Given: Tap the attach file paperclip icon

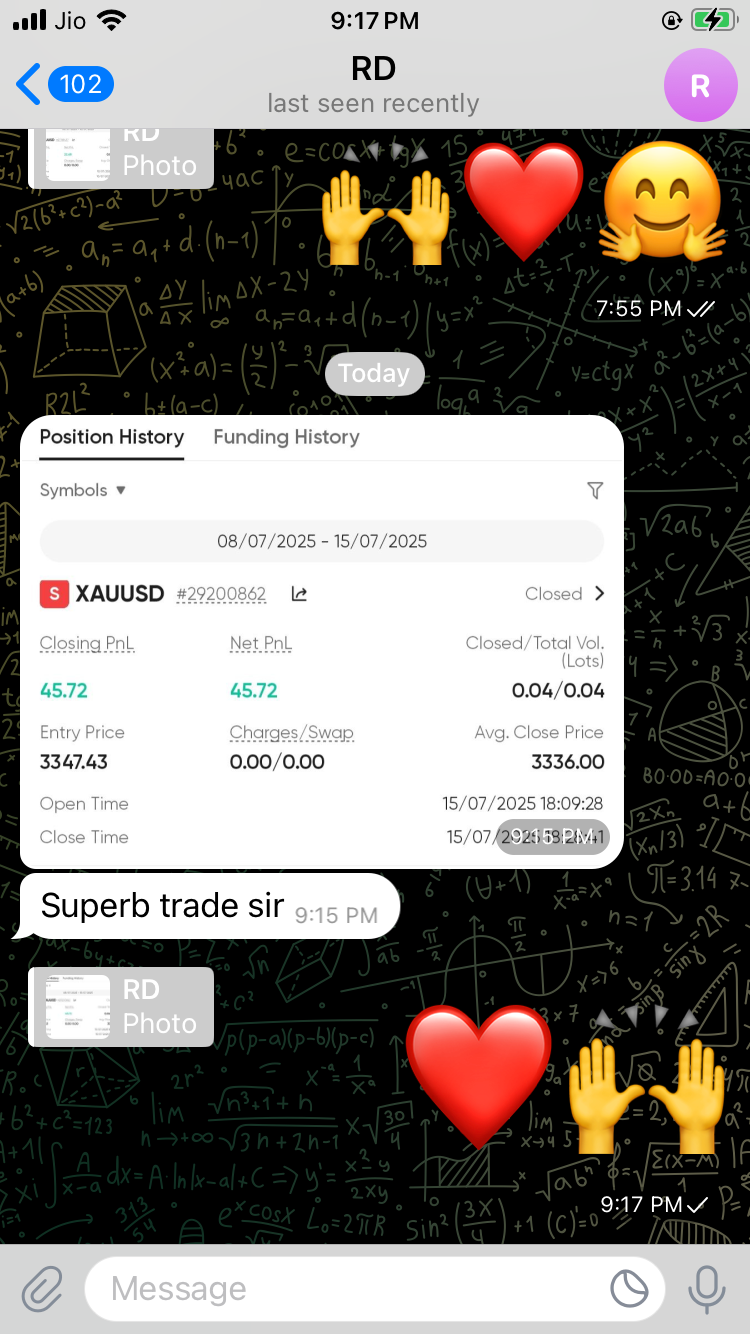Looking at the screenshot, I should (x=42, y=1289).
